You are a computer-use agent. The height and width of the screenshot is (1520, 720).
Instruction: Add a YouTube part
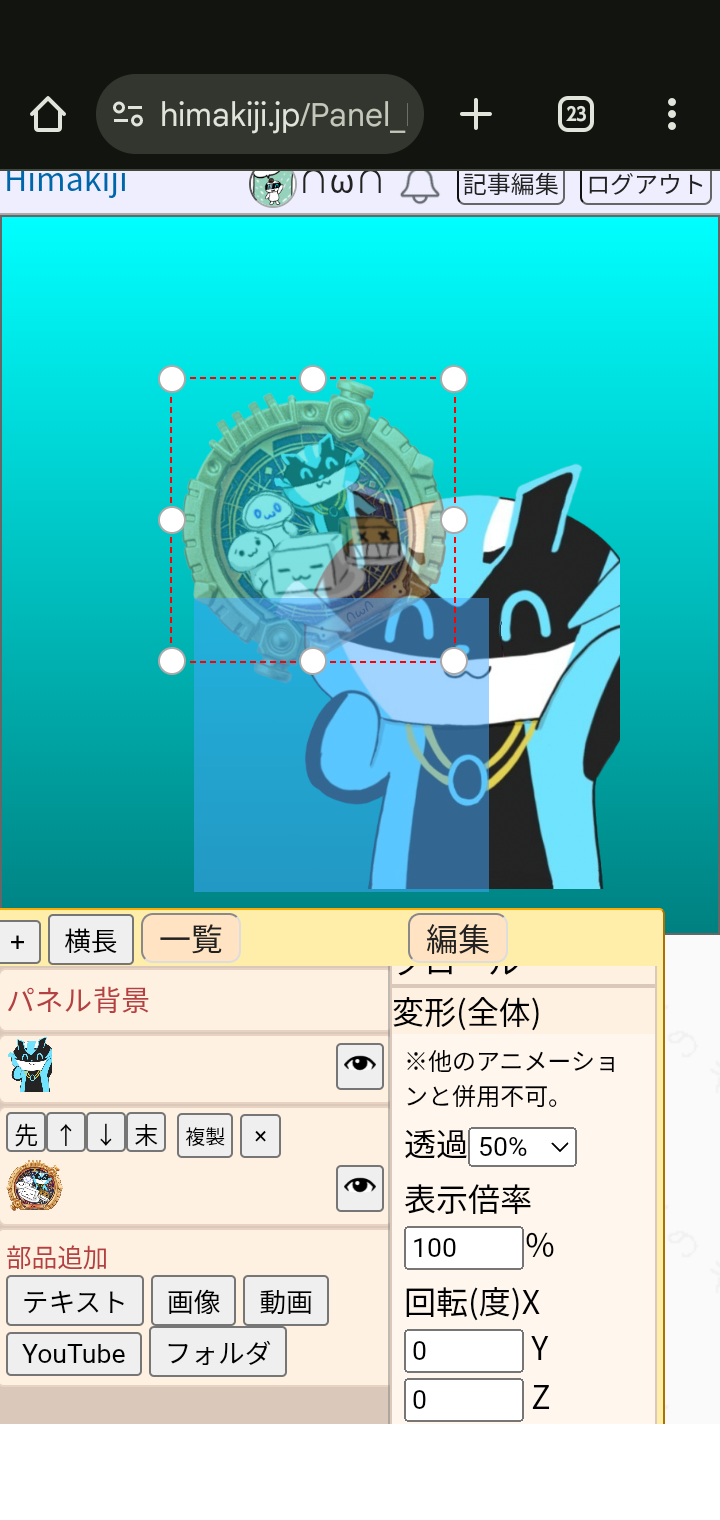click(x=74, y=1354)
